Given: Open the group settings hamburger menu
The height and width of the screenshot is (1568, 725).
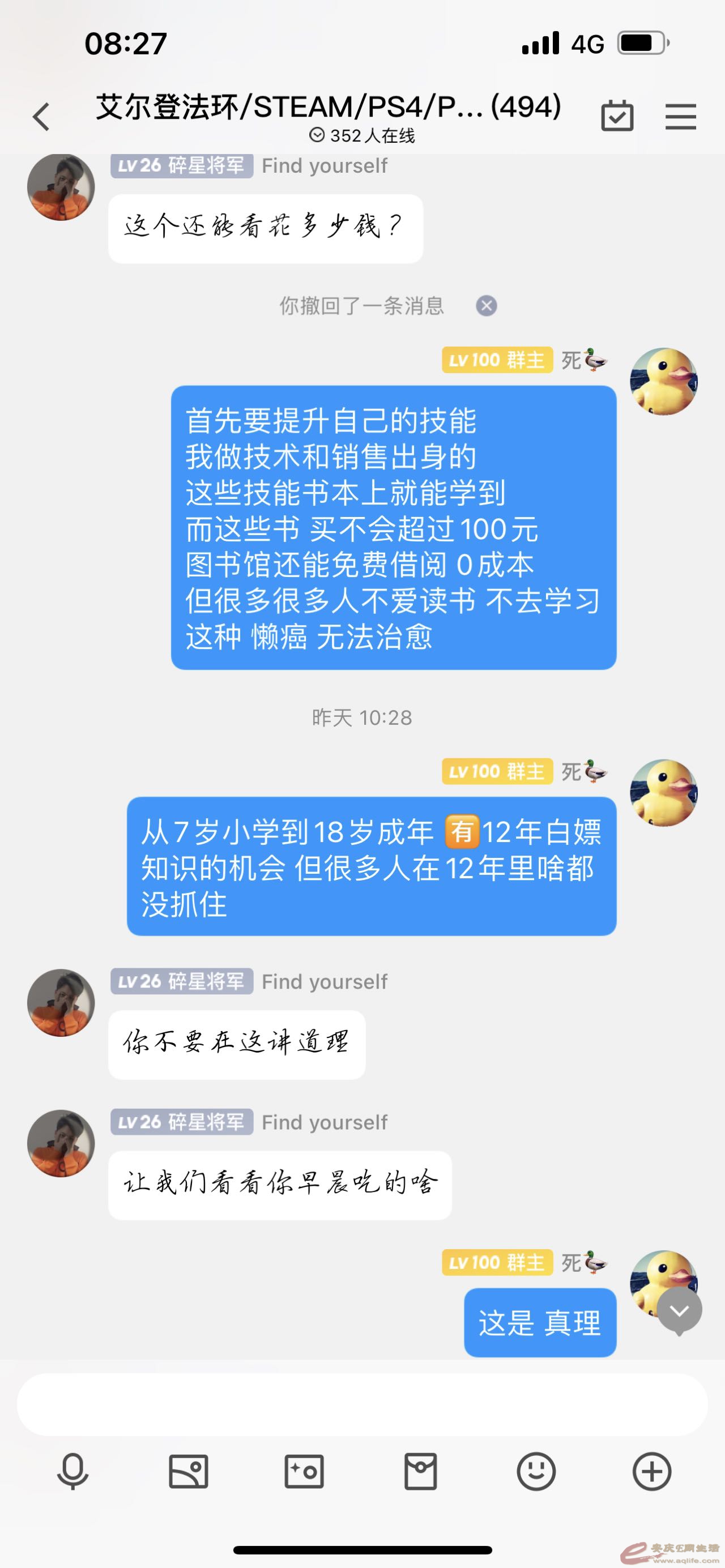Looking at the screenshot, I should [680, 116].
